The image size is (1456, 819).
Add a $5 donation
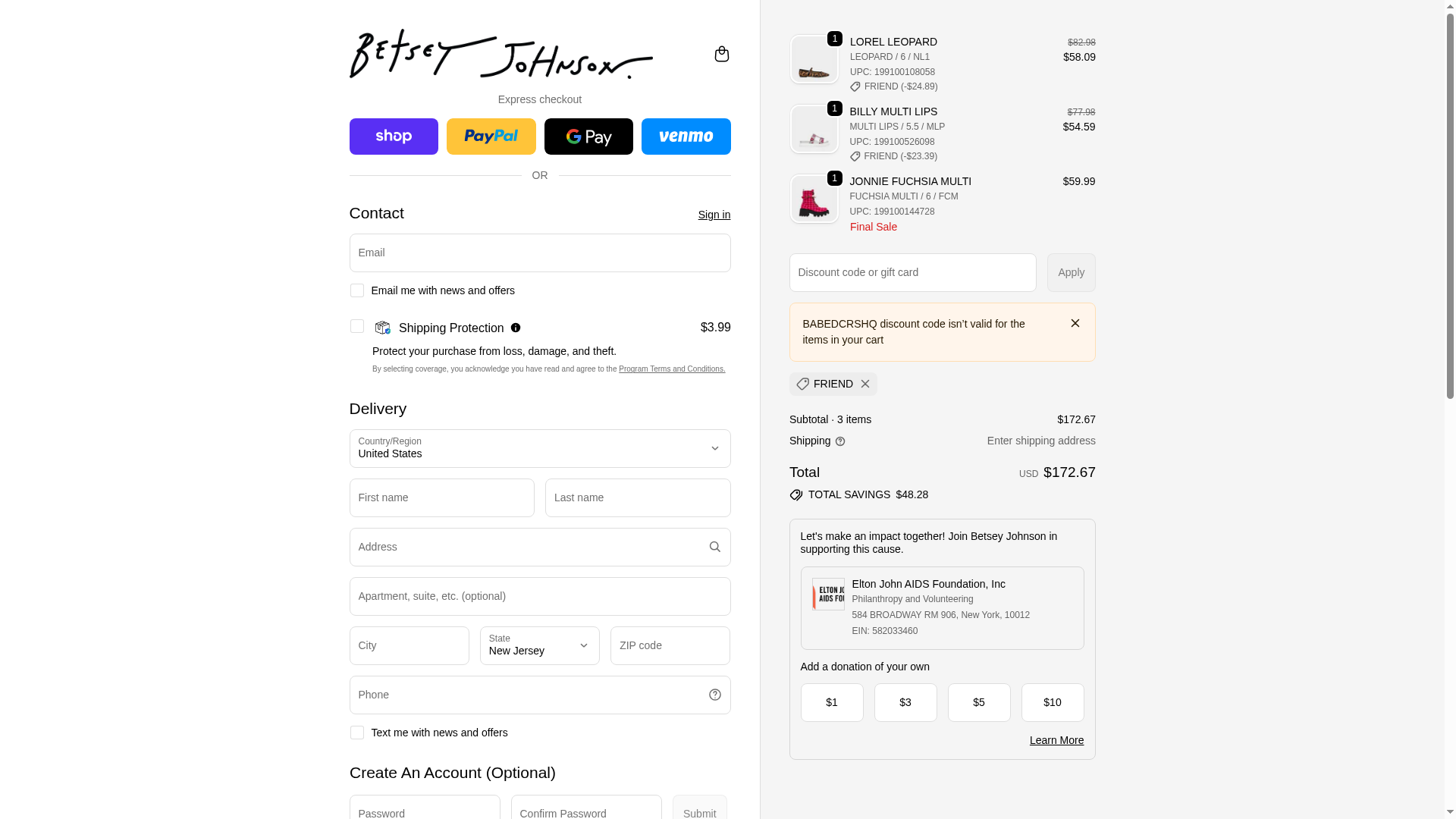click(x=978, y=702)
